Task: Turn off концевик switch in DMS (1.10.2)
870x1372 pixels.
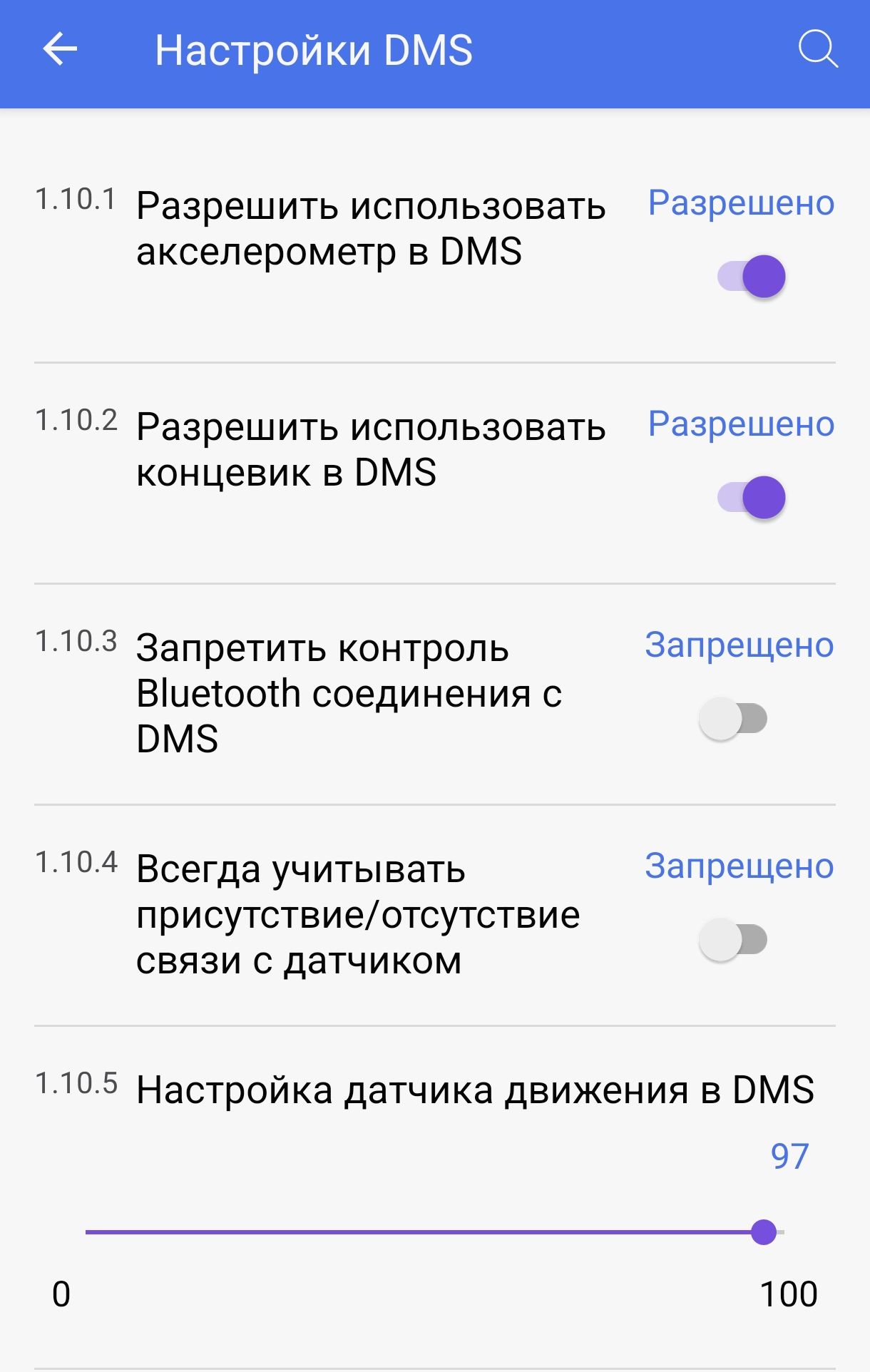Action: (x=752, y=498)
